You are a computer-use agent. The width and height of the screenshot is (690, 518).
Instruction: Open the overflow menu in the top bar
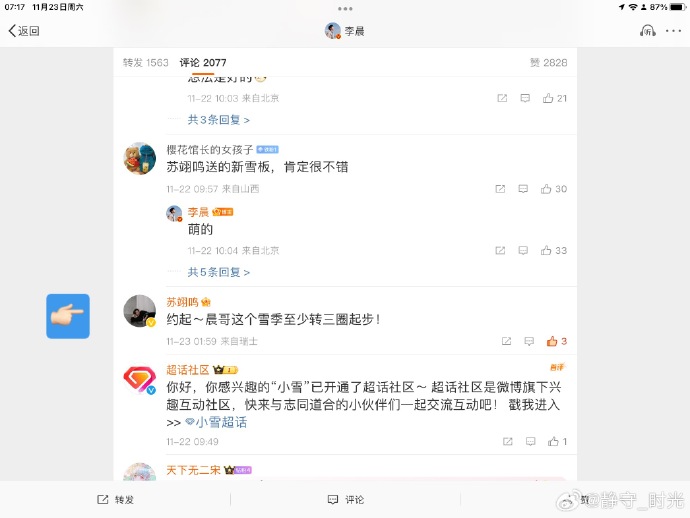tap(672, 31)
